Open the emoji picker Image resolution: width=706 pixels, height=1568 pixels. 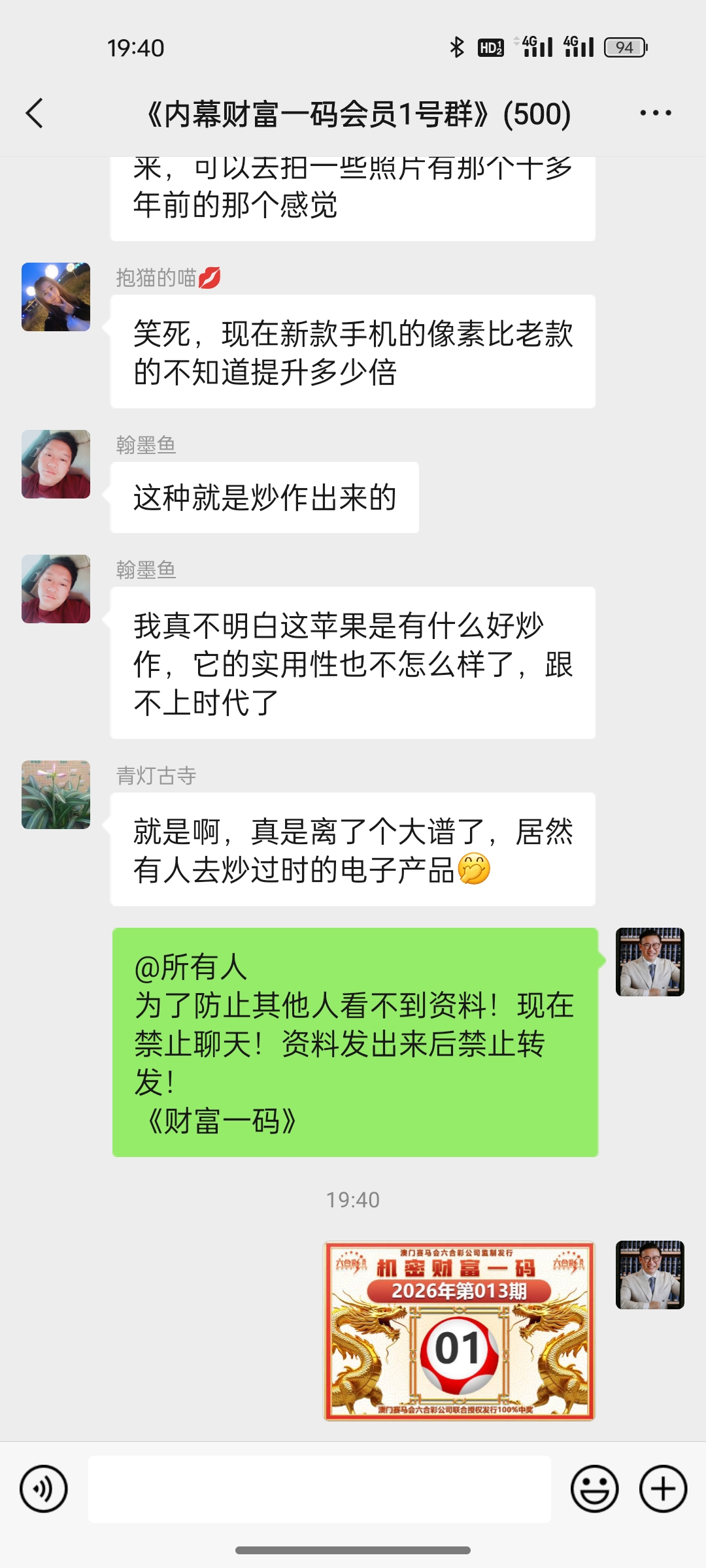coord(594,1489)
